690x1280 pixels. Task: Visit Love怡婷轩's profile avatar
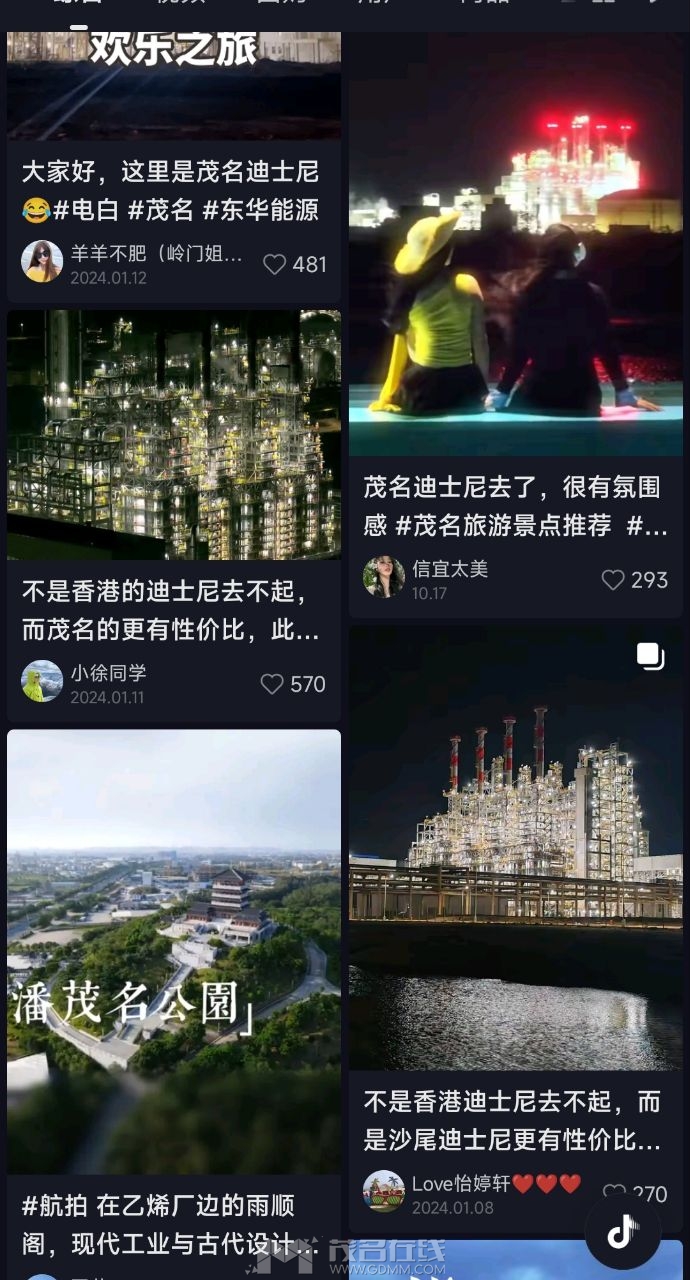tap(384, 1192)
